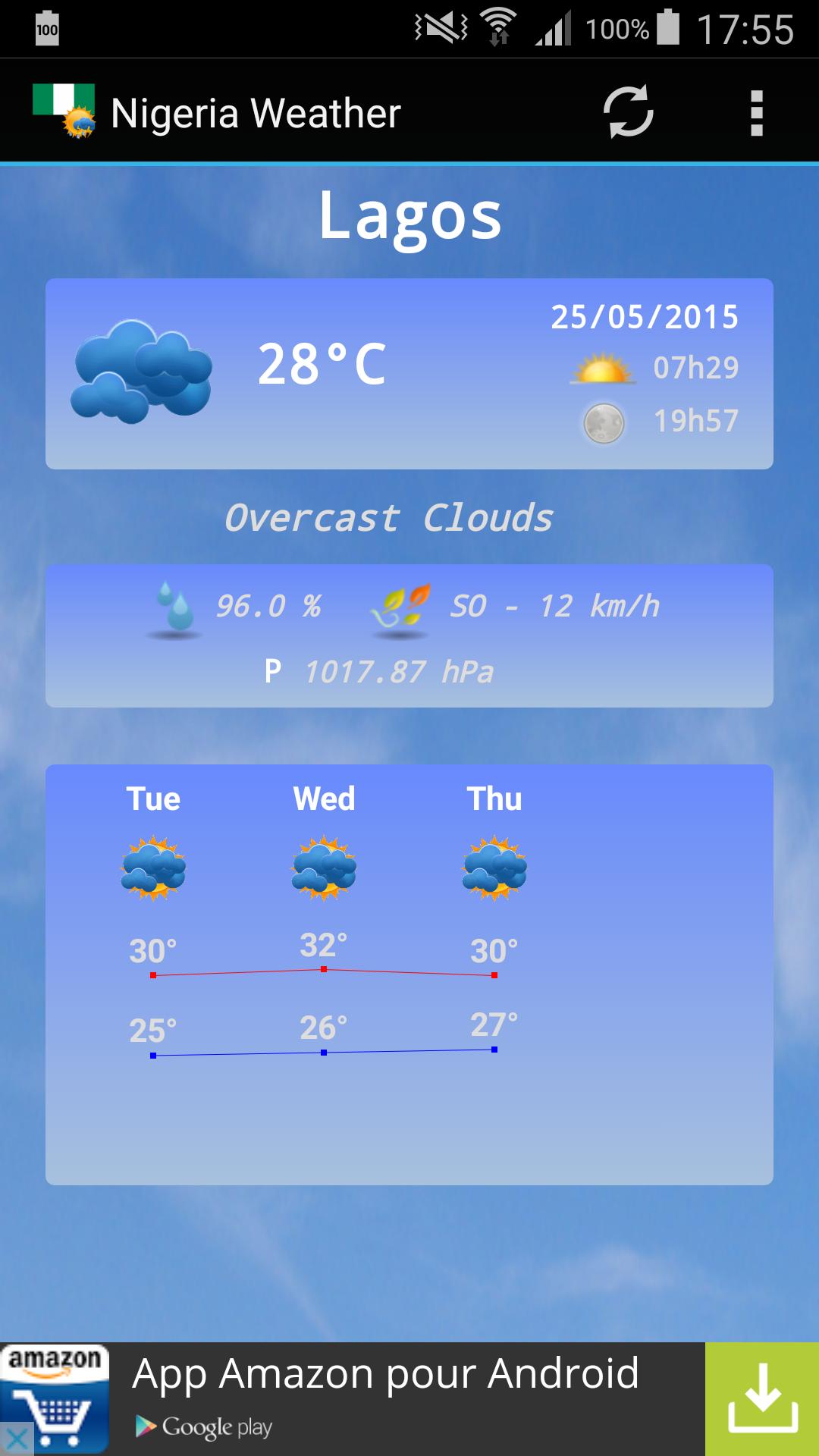Viewport: 819px width, 1456px height.
Task: Tap the Nigeria Weather flag app icon
Action: pyautogui.click(x=65, y=111)
